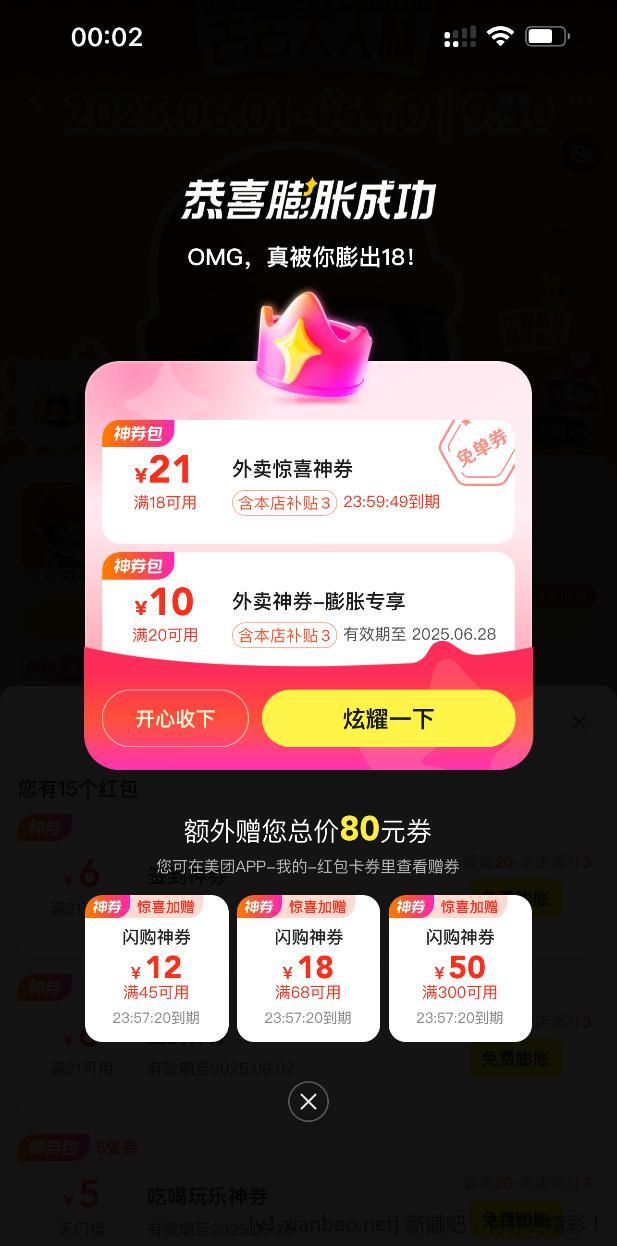617x1246 pixels.
Task: Tap 炫耀一下 to show off
Action: 388,718
